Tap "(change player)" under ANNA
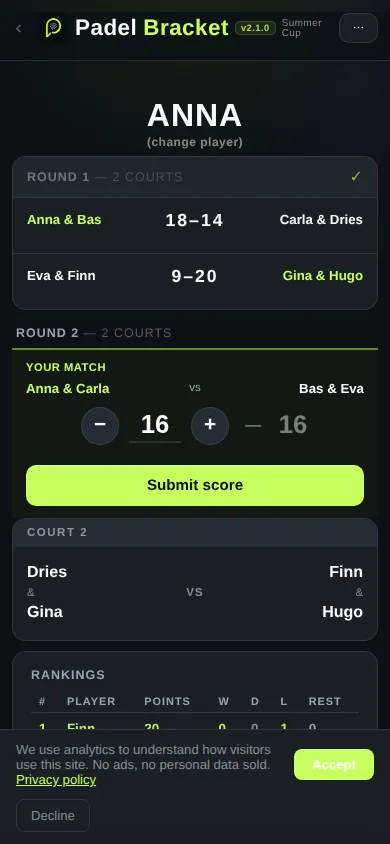The image size is (390, 844). coord(195,142)
